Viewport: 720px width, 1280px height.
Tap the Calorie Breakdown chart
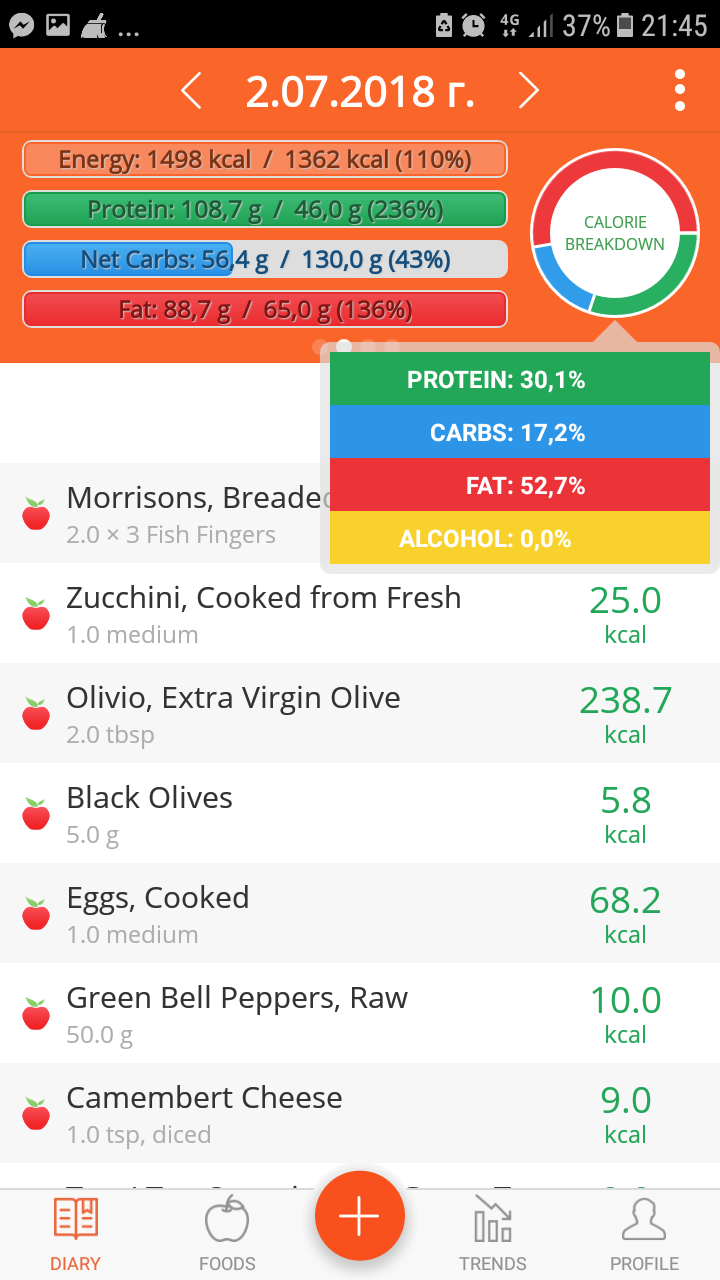(615, 233)
